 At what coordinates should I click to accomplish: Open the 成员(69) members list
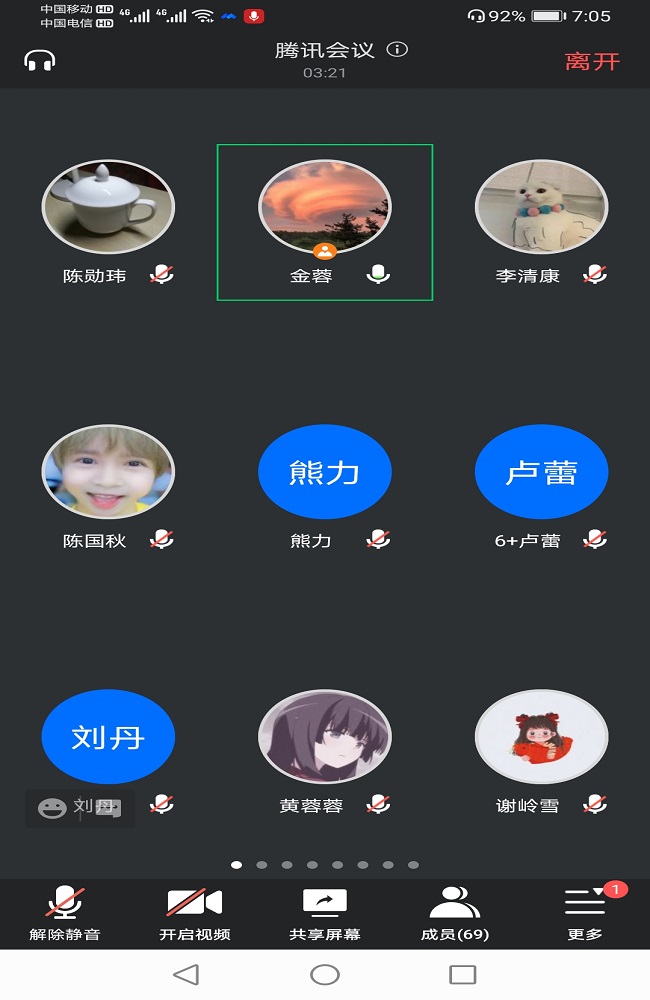(454, 912)
